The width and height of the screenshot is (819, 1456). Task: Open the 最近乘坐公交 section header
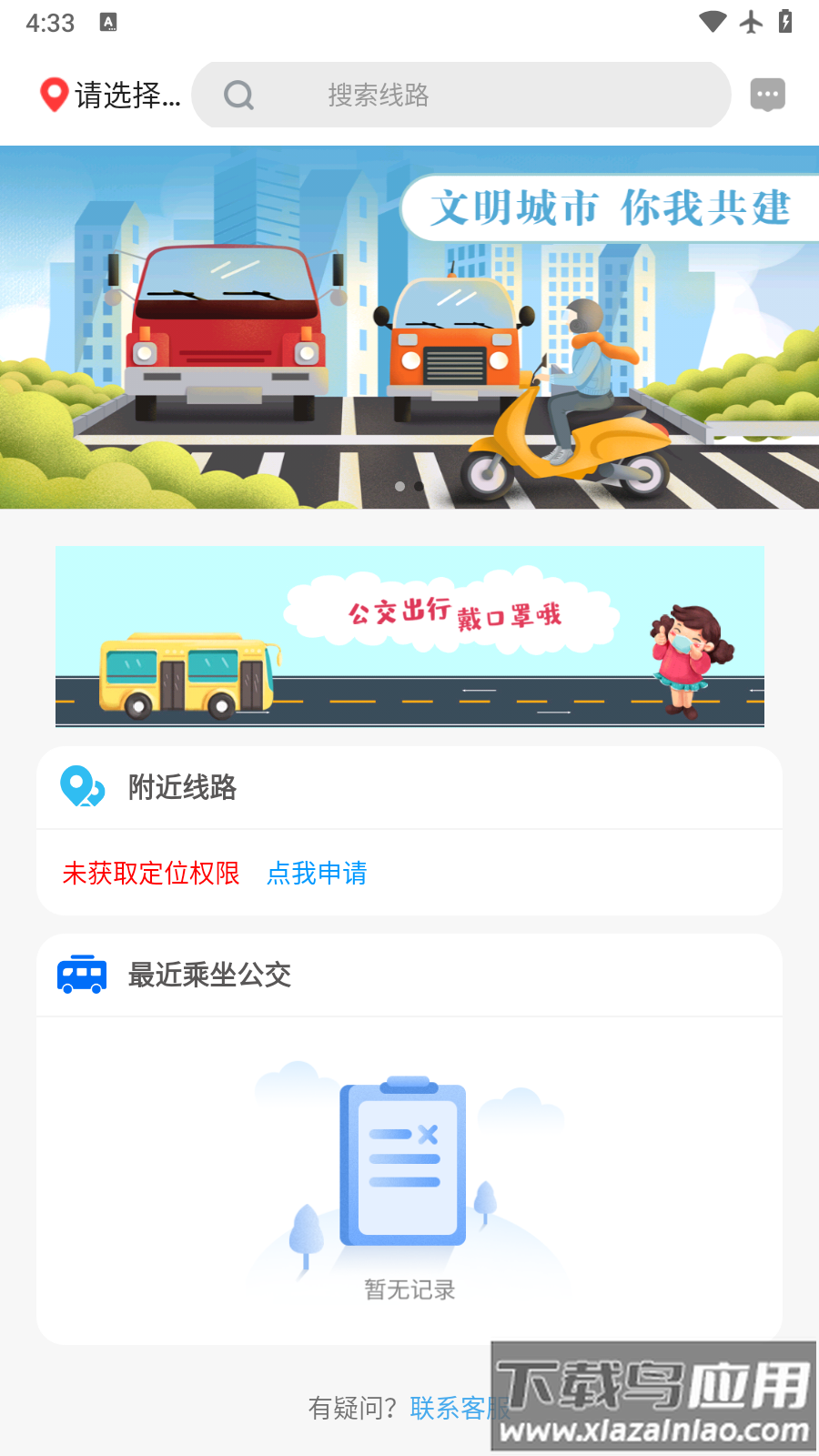[210, 975]
